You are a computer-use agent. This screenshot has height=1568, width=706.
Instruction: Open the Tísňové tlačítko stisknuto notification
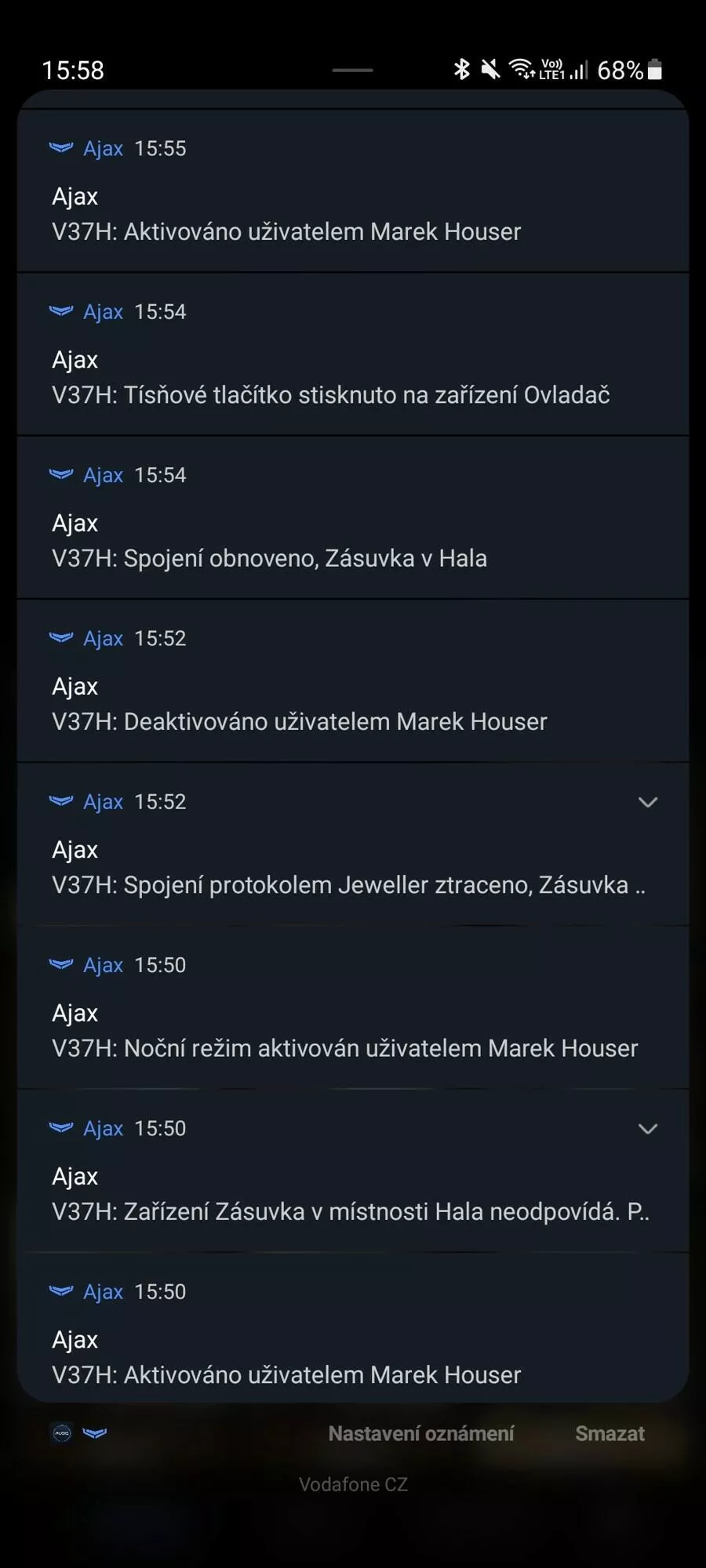coord(353,354)
